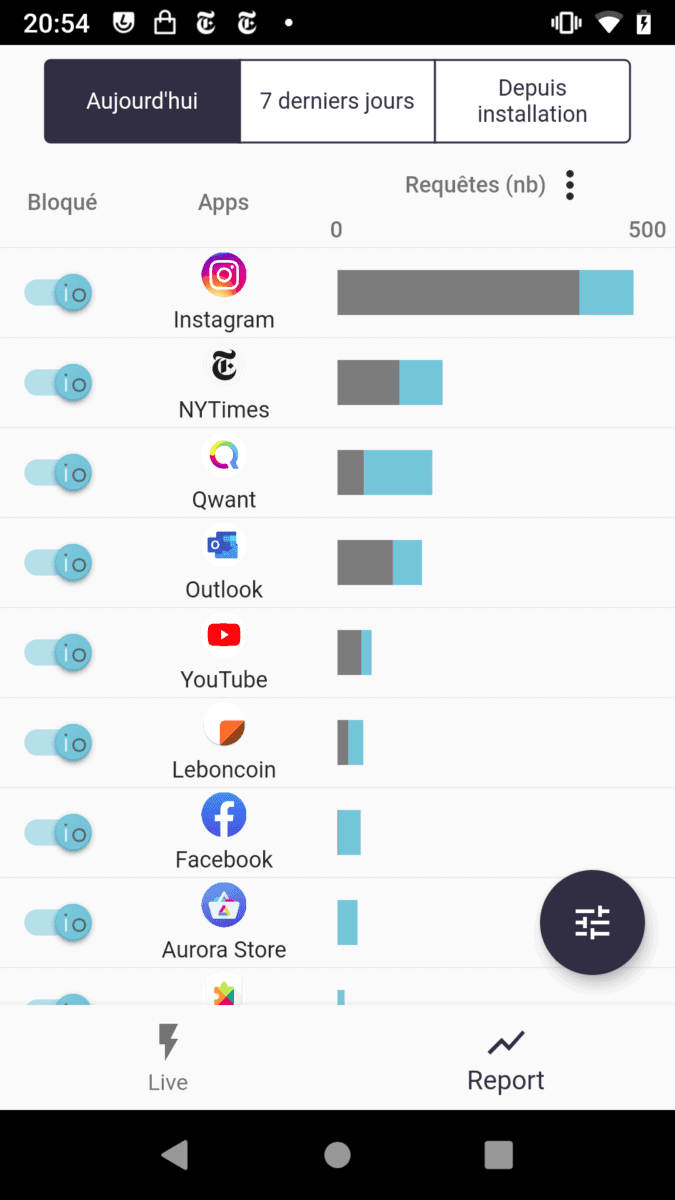Toggle blocking for Aurora Store
Image resolution: width=675 pixels, height=1200 pixels.
point(59,923)
